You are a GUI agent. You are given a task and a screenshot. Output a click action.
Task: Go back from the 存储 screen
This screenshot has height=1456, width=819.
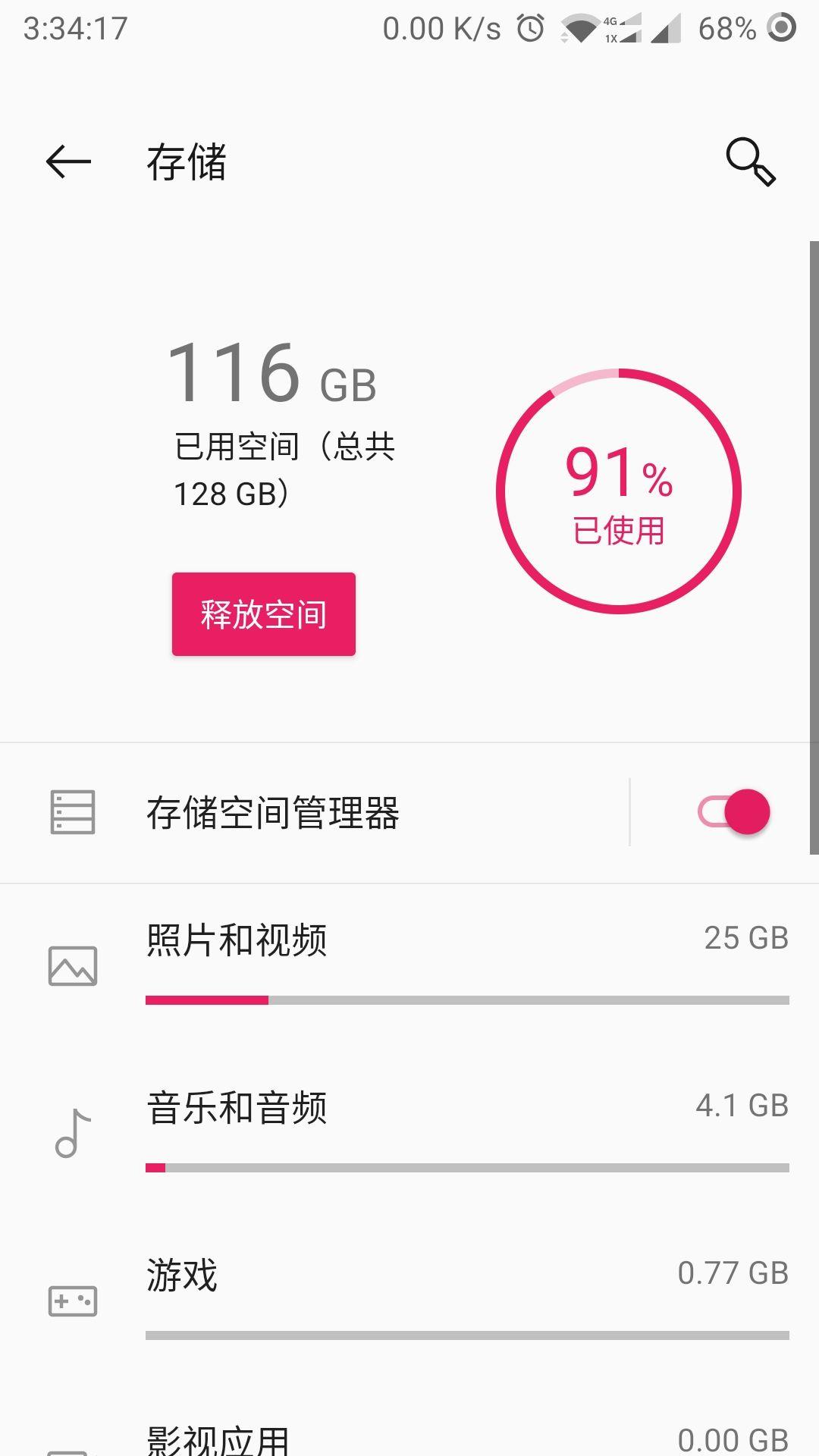click(68, 162)
